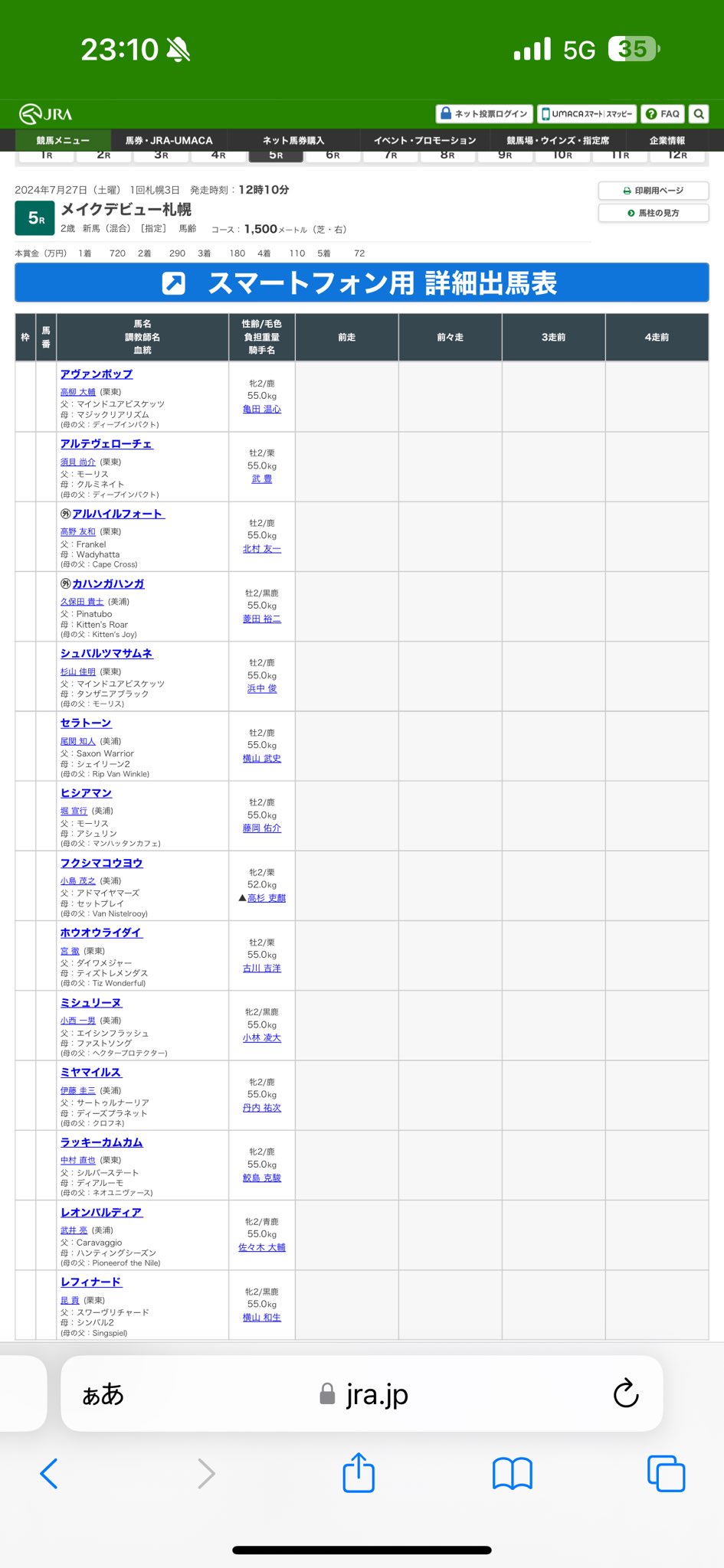View trainer 久保田 貴士 profile
Screen dimensions: 724x1568
click(82, 602)
